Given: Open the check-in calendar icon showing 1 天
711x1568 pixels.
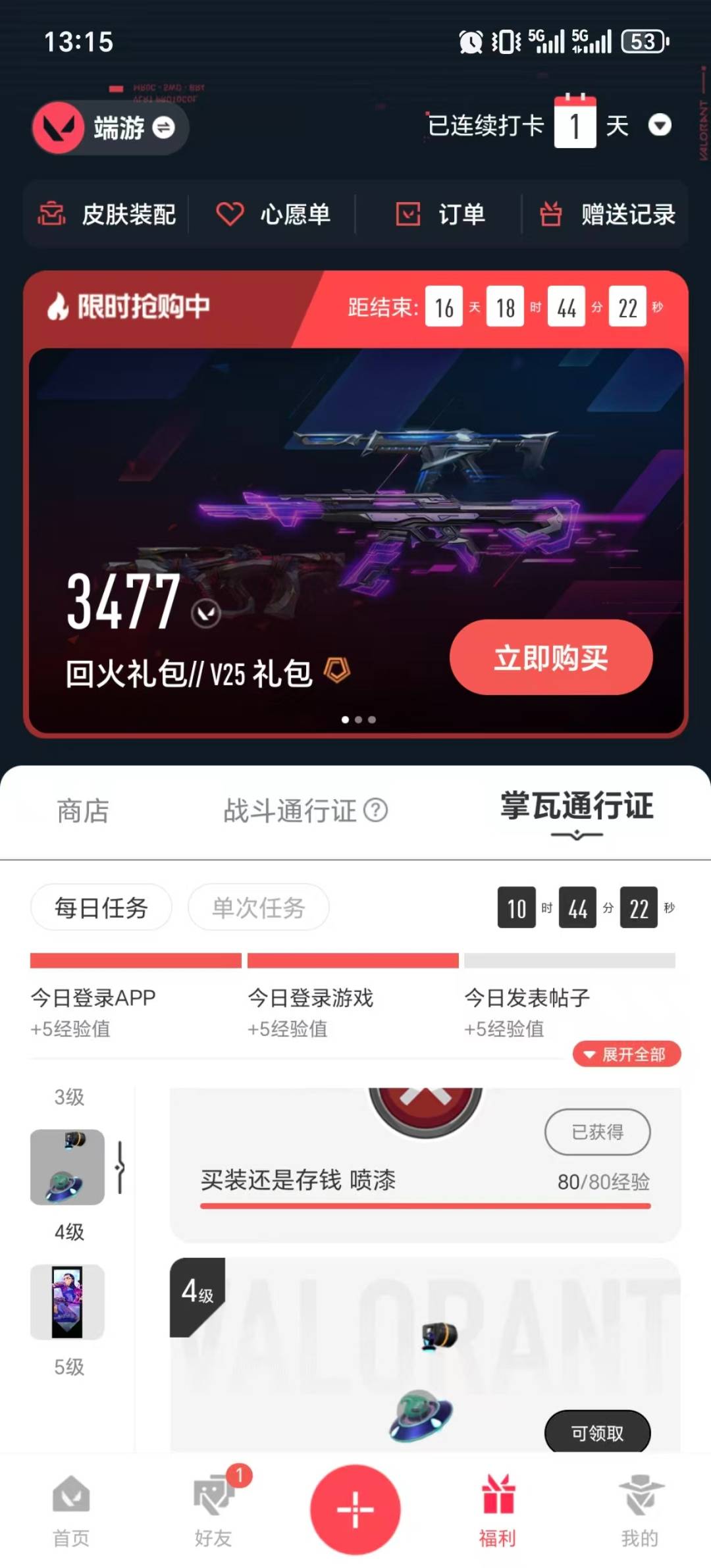Looking at the screenshot, I should point(575,124).
